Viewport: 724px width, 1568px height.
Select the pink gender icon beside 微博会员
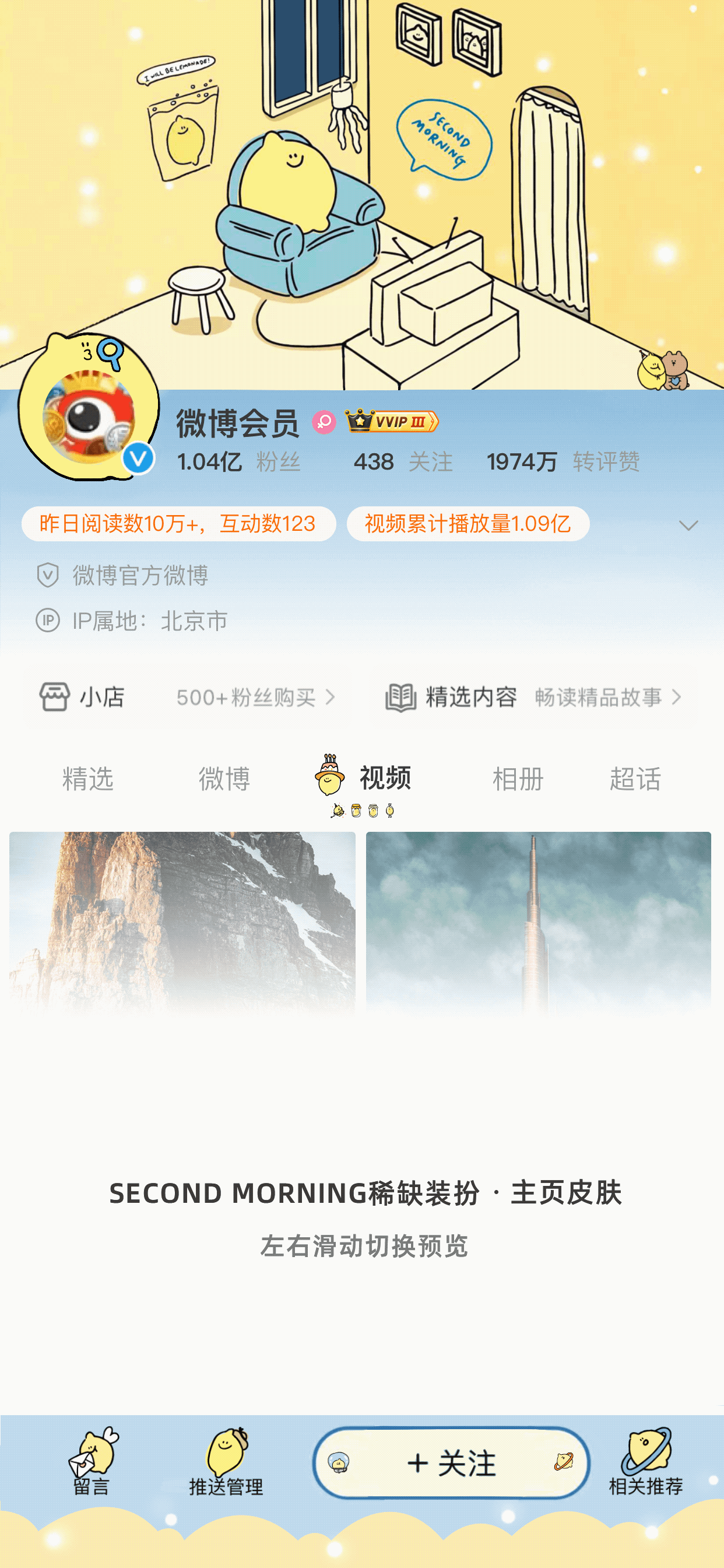325,421
